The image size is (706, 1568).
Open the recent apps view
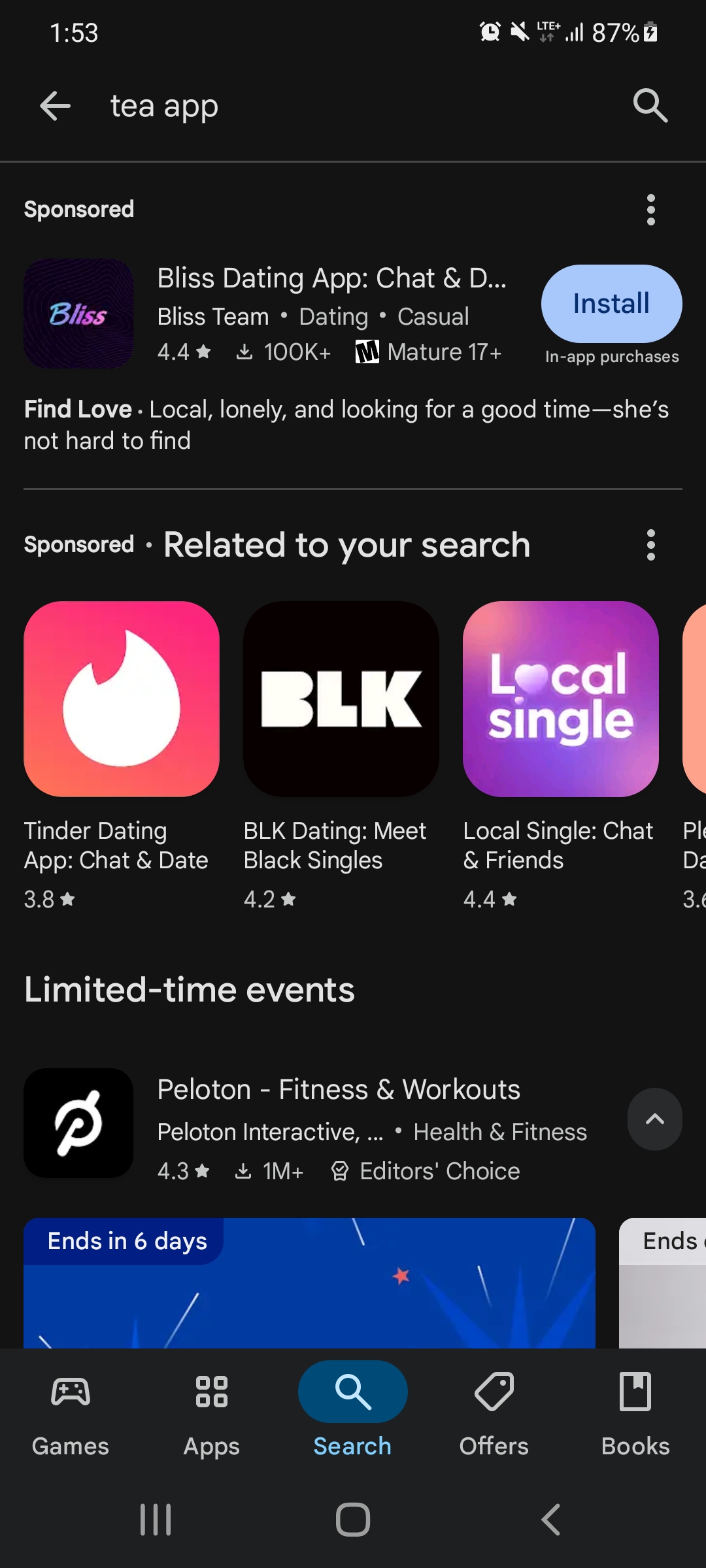(x=156, y=1520)
